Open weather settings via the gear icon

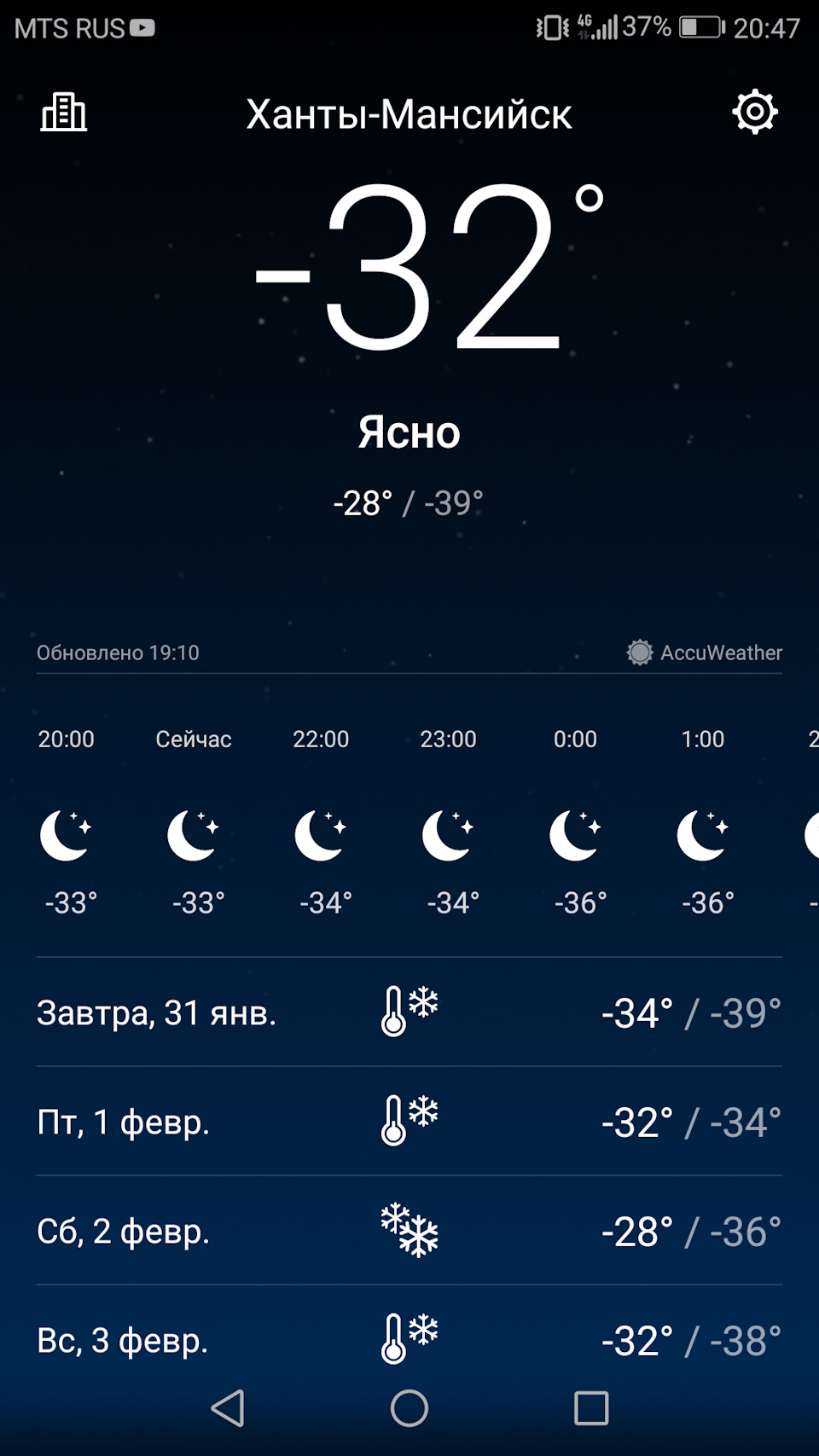pyautogui.click(x=755, y=112)
